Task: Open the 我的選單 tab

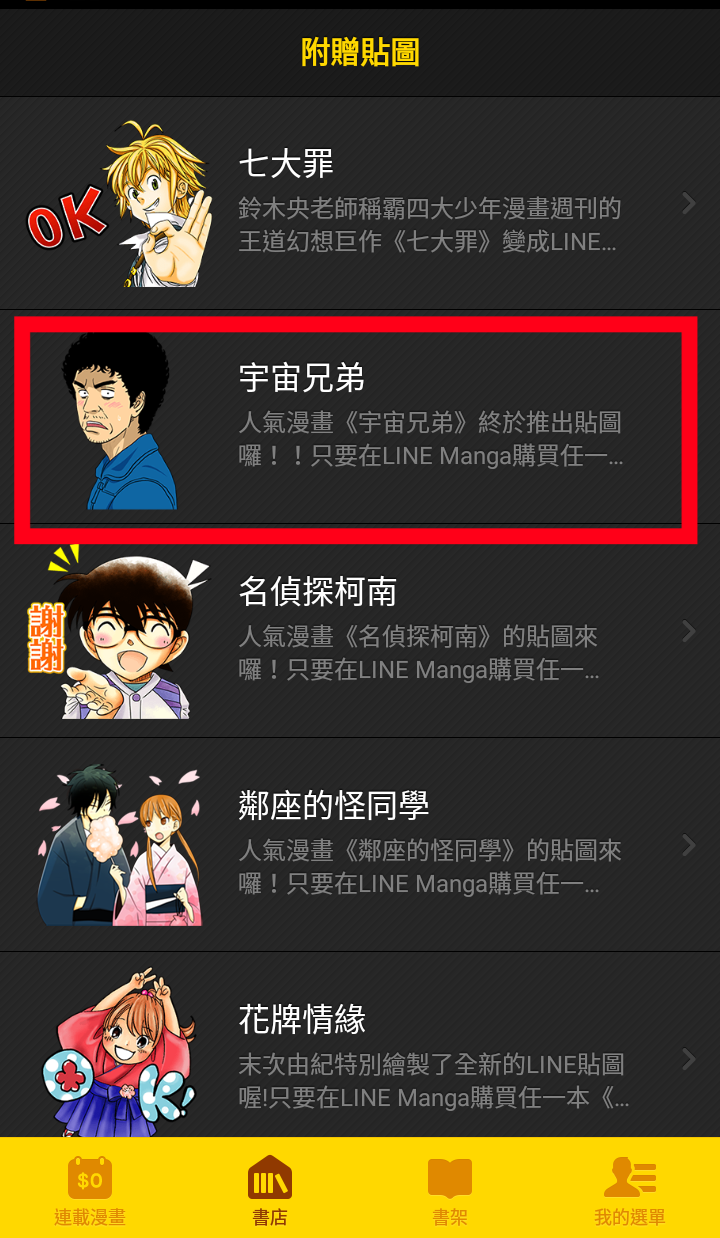Action: [x=630, y=1190]
